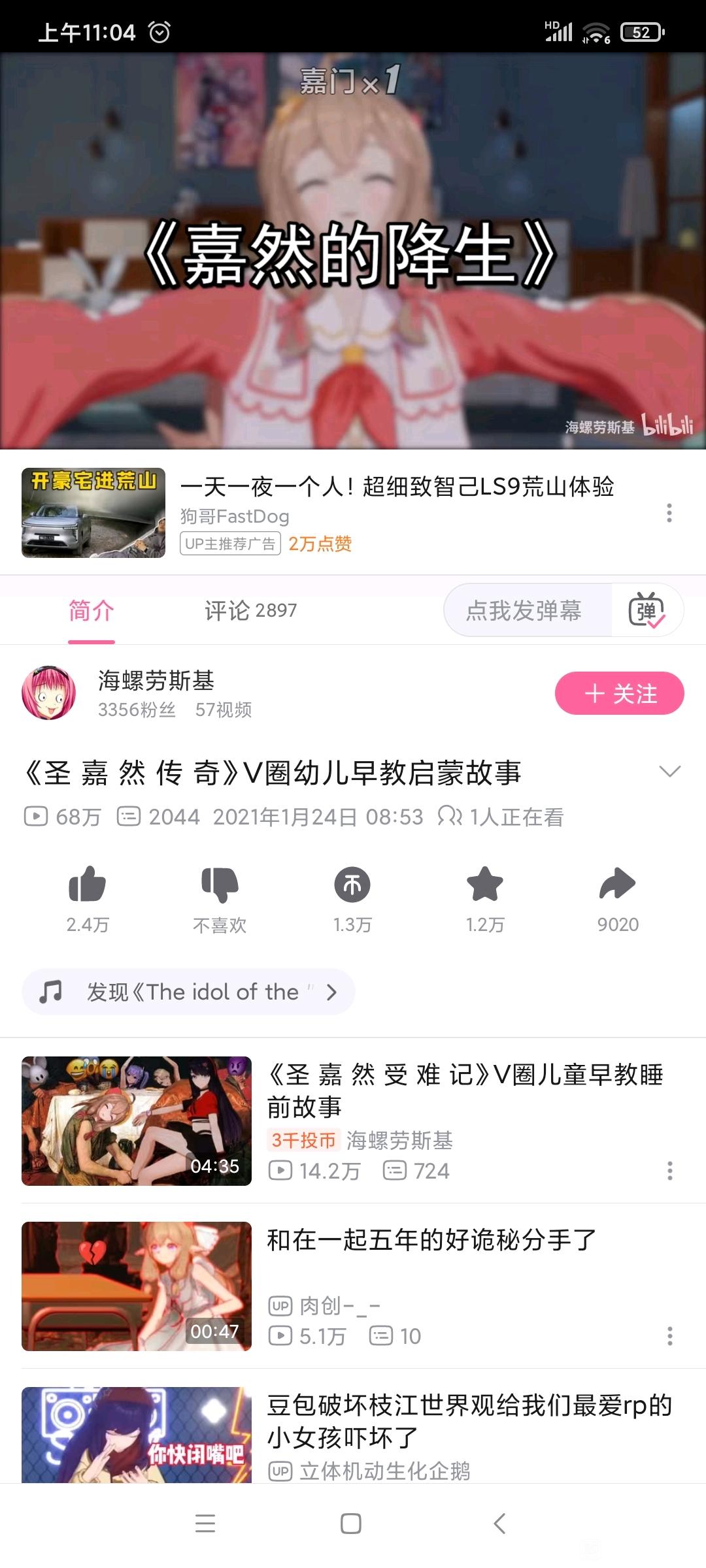Open more options for 《圣嘉然受难记》
Screen dimensions: 706x1568
pos(669,1171)
